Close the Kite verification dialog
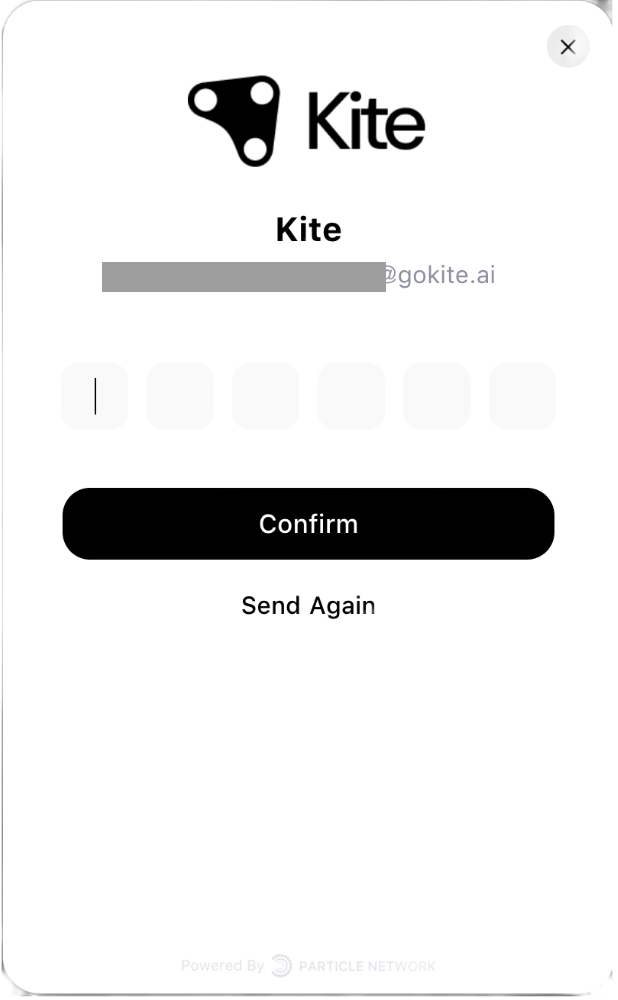Image resolution: width=618 pixels, height=1000 pixels. click(568, 47)
